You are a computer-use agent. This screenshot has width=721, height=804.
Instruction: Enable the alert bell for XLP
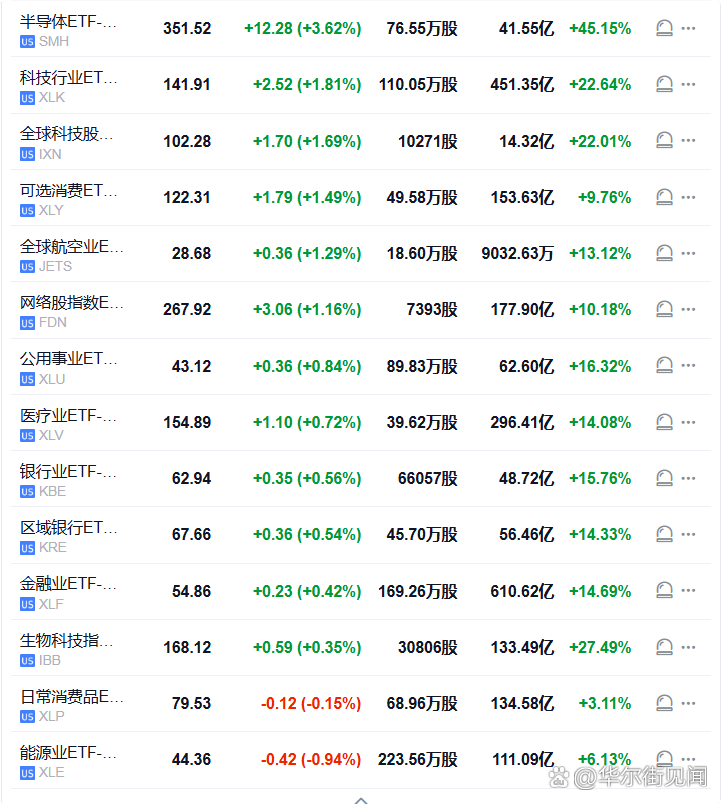coord(664,703)
